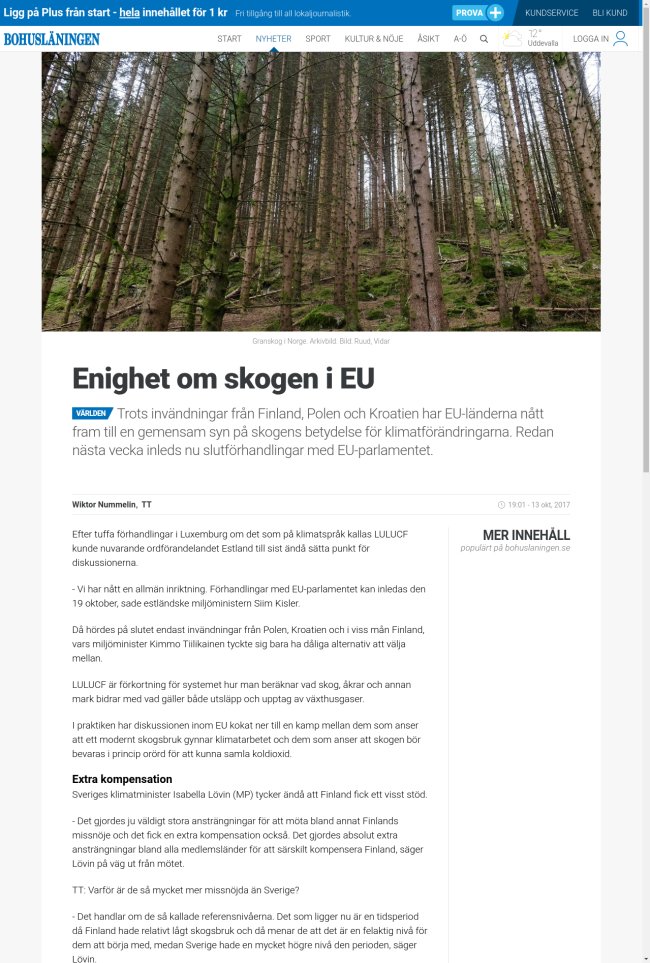The image size is (650, 963).
Task: Open the A-Ö index
Action: [460, 39]
